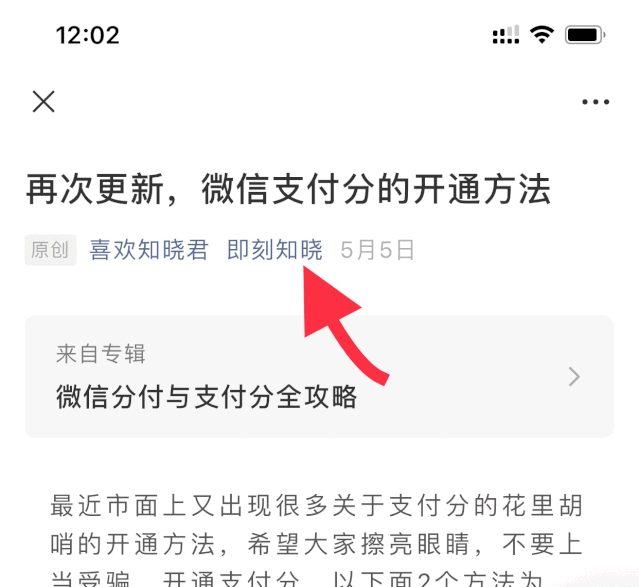Image resolution: width=639 pixels, height=587 pixels.
Task: Open album 微信分付与支付分全攻略
Action: (318, 377)
